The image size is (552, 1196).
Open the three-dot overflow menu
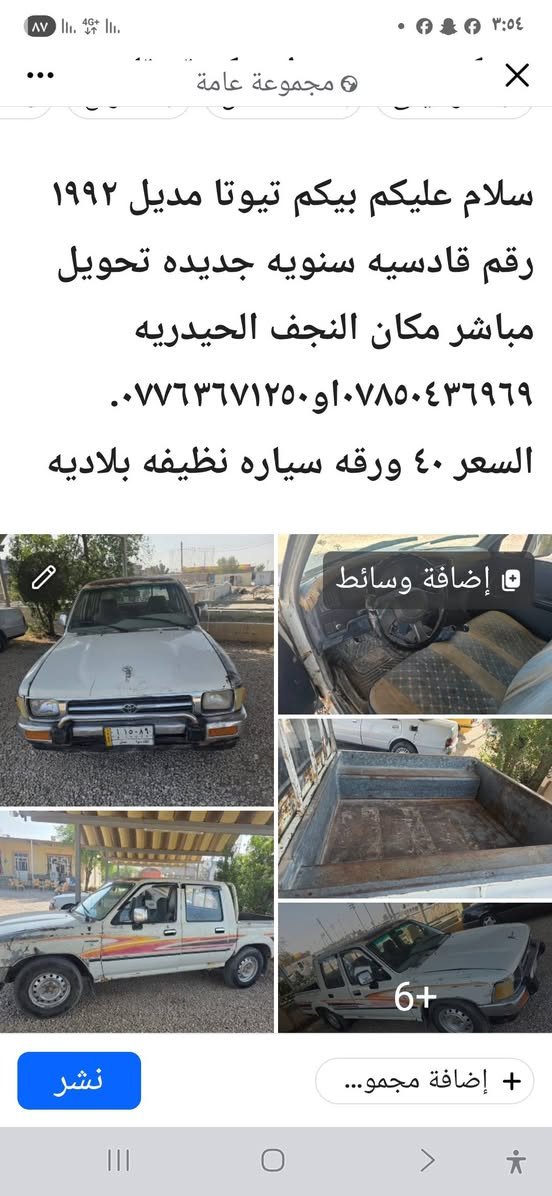(x=40, y=76)
